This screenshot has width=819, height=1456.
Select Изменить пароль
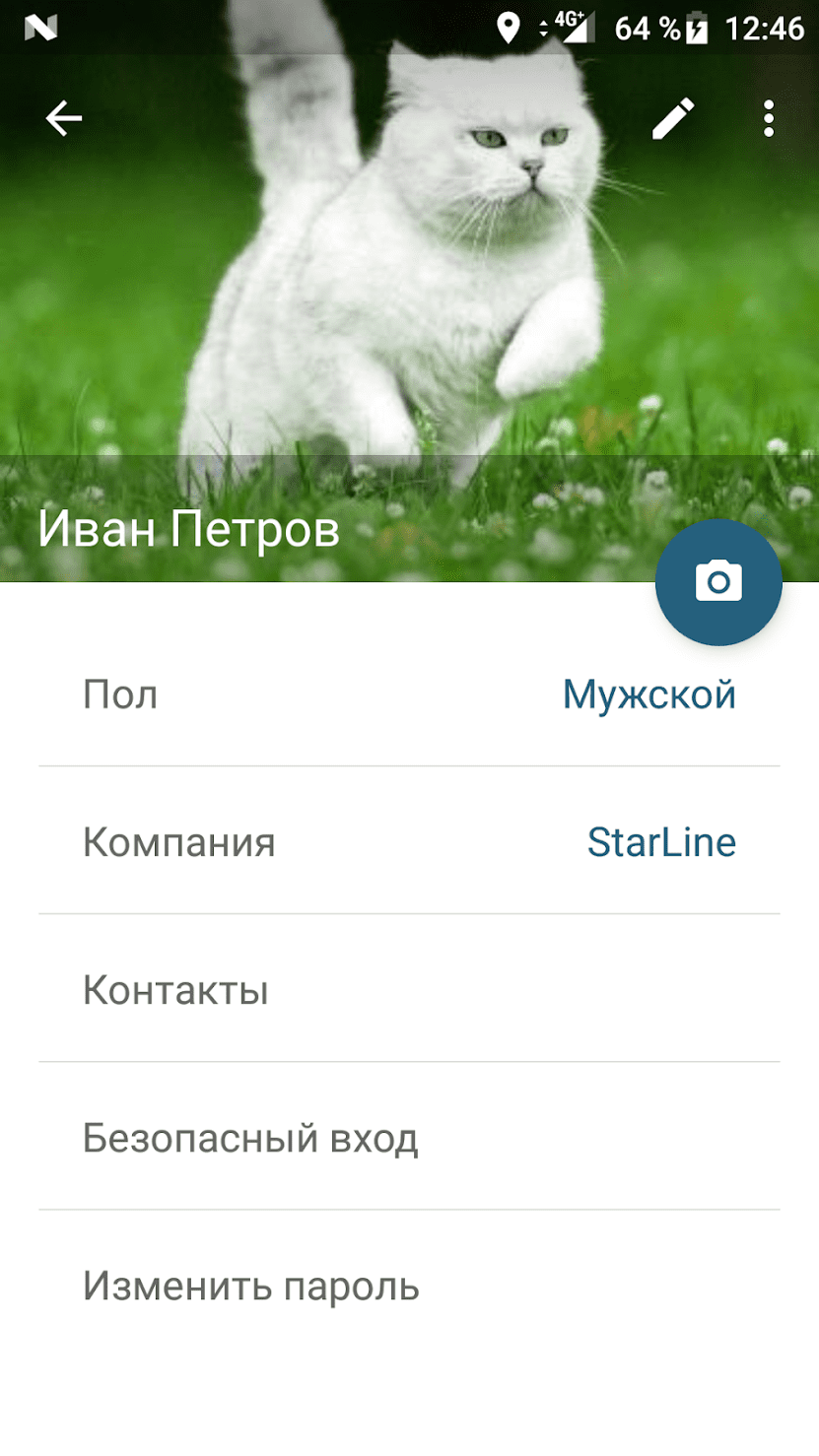[409, 1287]
